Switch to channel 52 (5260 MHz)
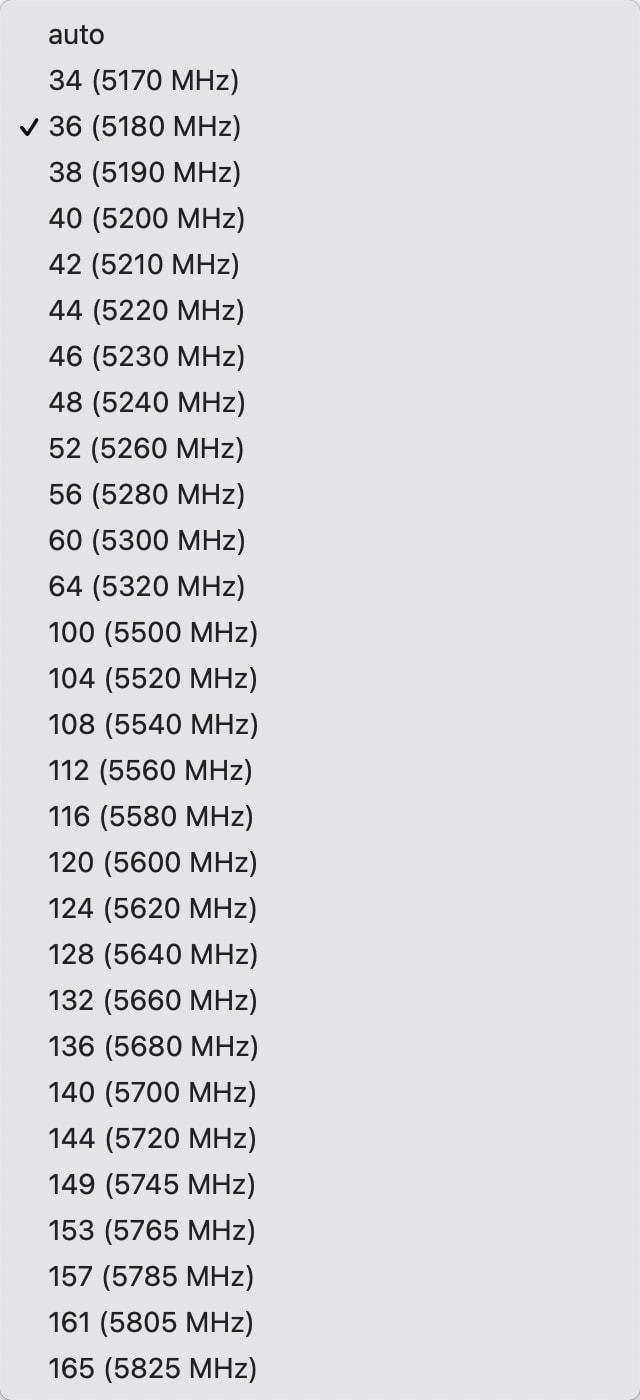640x1400 pixels. pyautogui.click(x=146, y=449)
